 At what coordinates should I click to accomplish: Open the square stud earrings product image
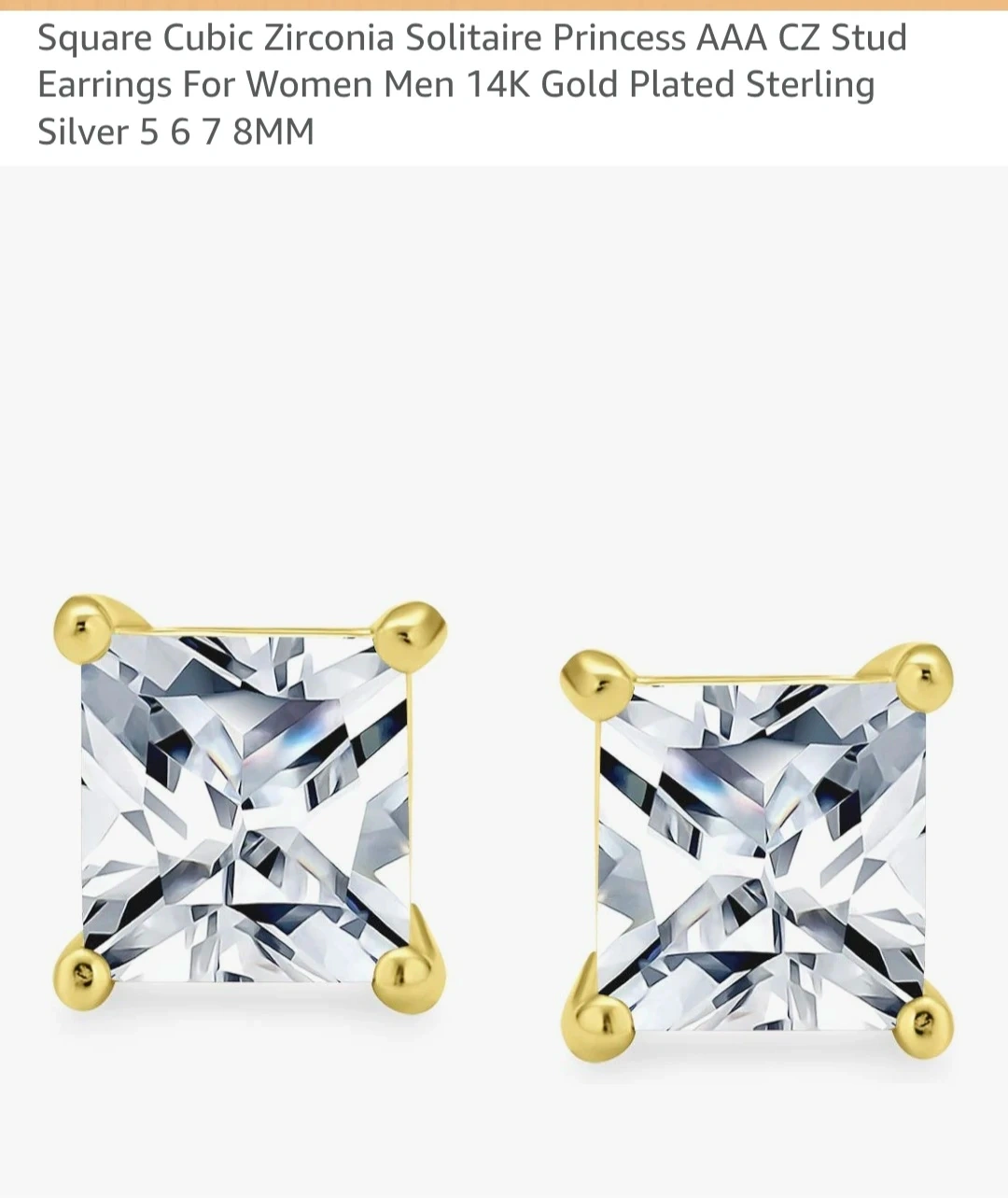click(504, 822)
